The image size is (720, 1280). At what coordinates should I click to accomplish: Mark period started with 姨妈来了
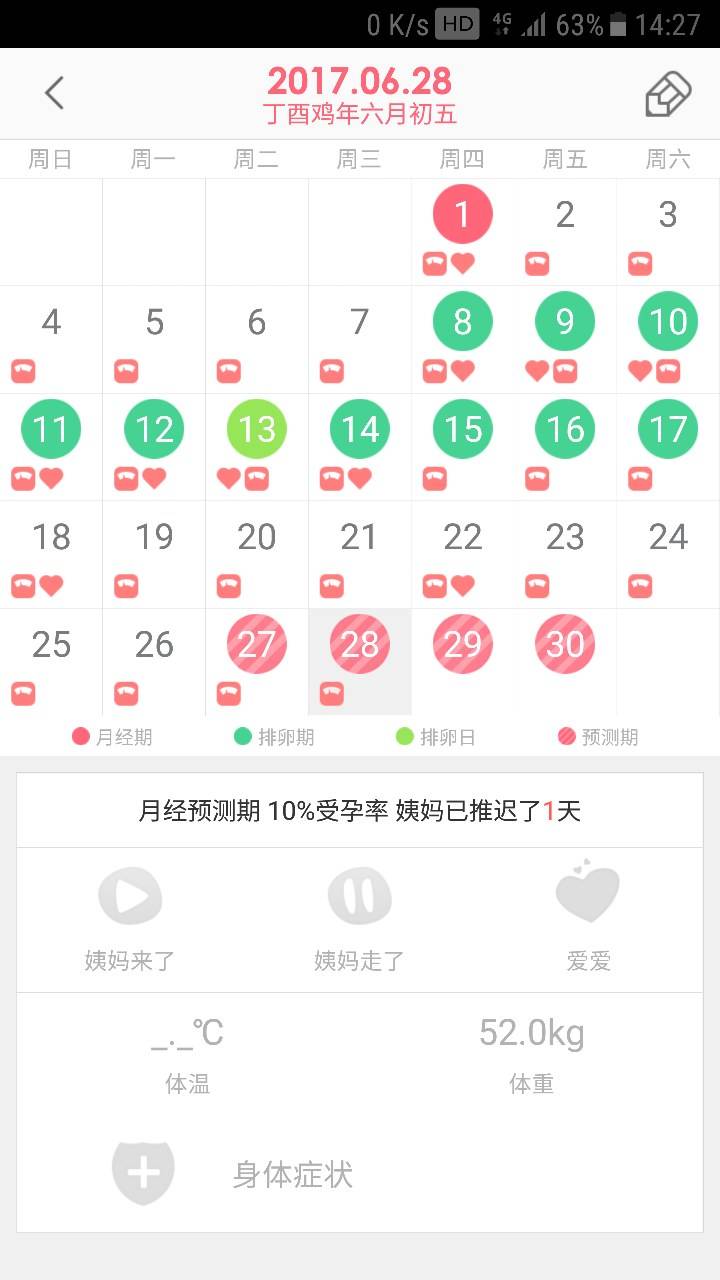[130, 895]
